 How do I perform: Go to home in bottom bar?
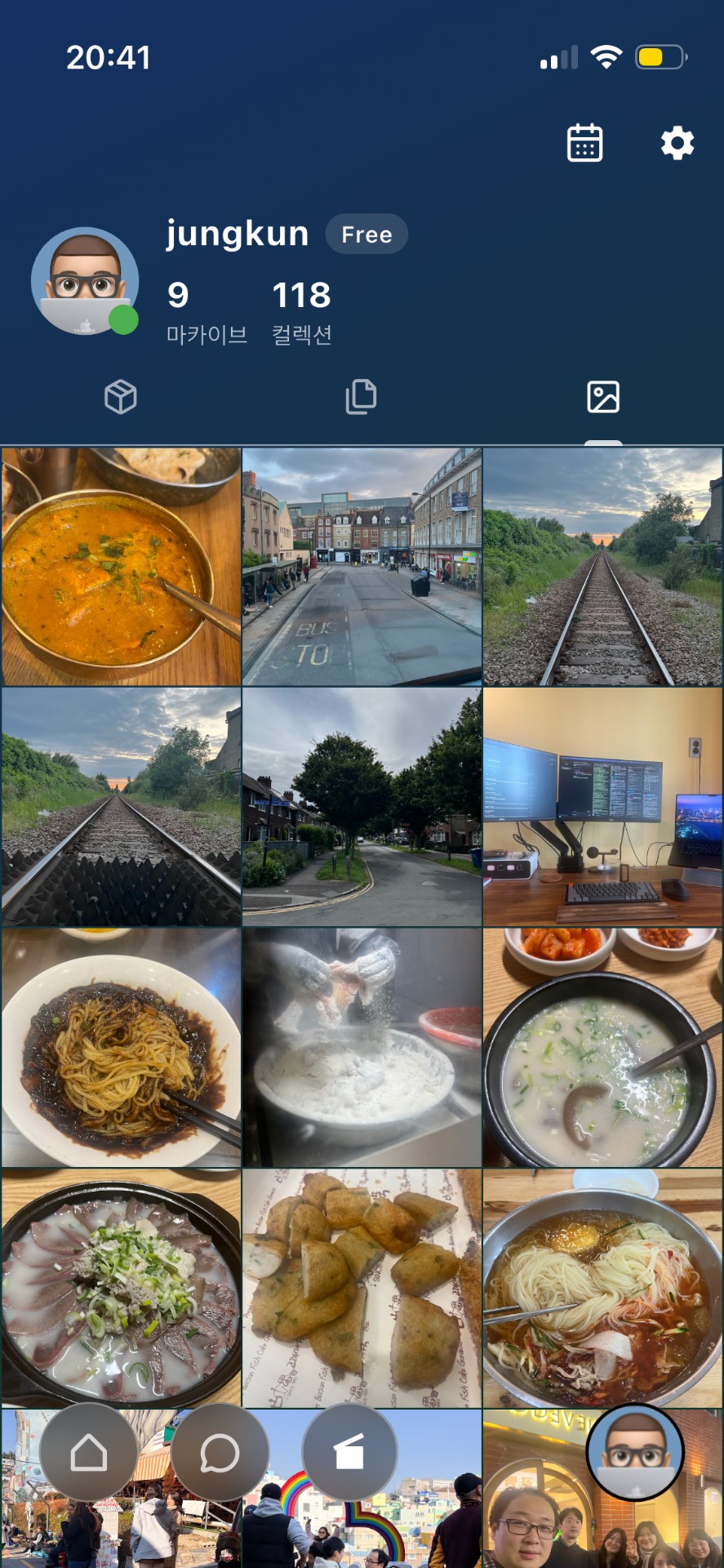[x=89, y=1453]
